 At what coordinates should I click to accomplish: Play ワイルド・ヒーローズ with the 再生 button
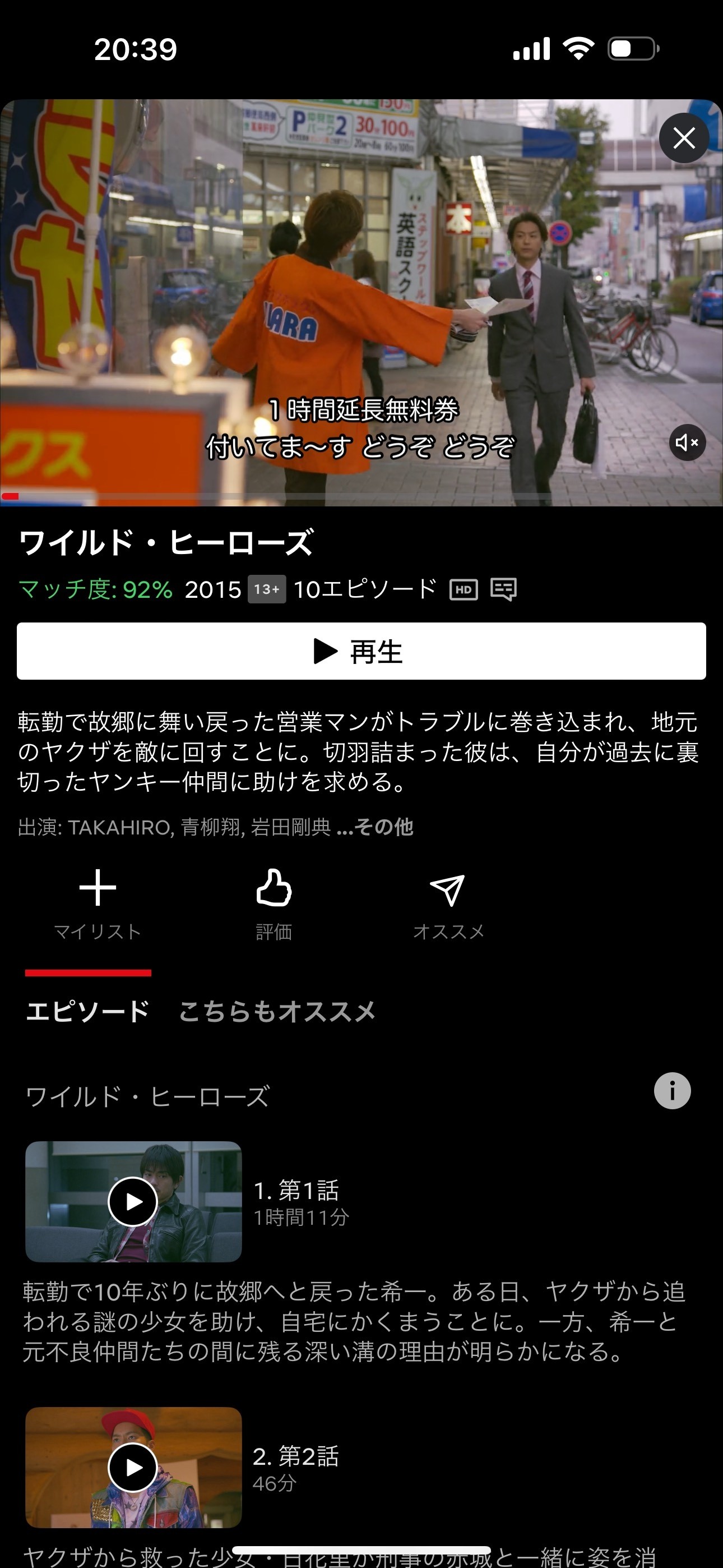(361, 651)
